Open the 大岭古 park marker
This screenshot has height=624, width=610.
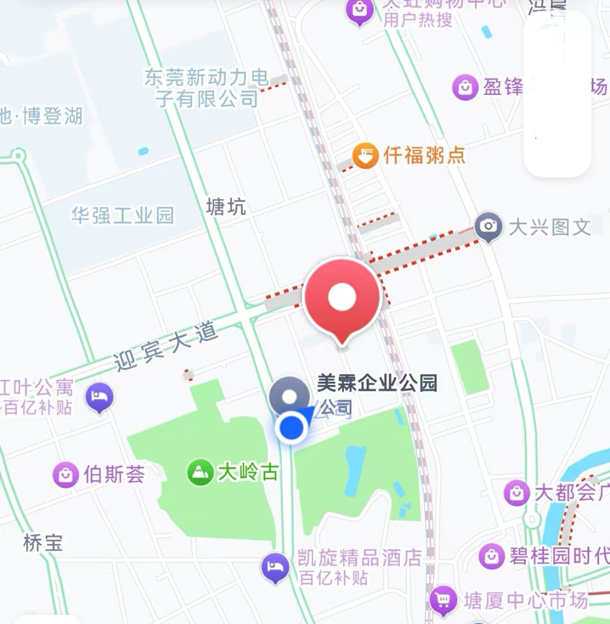[200, 472]
